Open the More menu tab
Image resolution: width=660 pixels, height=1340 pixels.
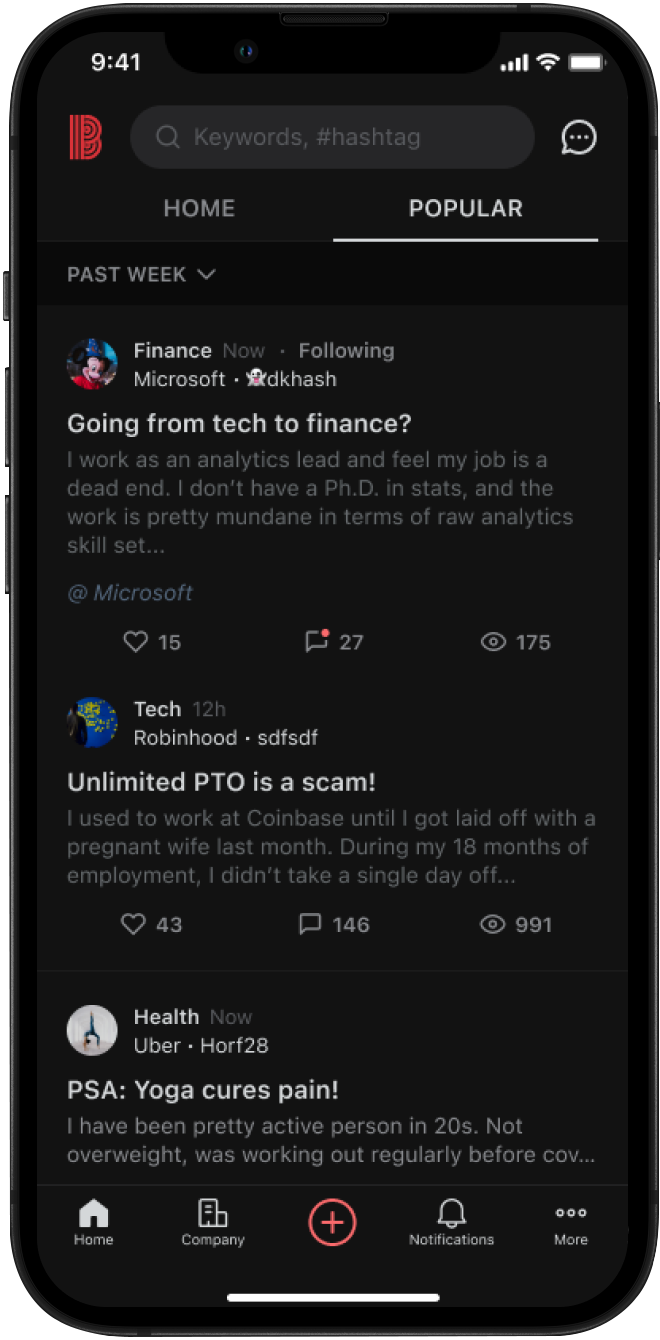(571, 1223)
